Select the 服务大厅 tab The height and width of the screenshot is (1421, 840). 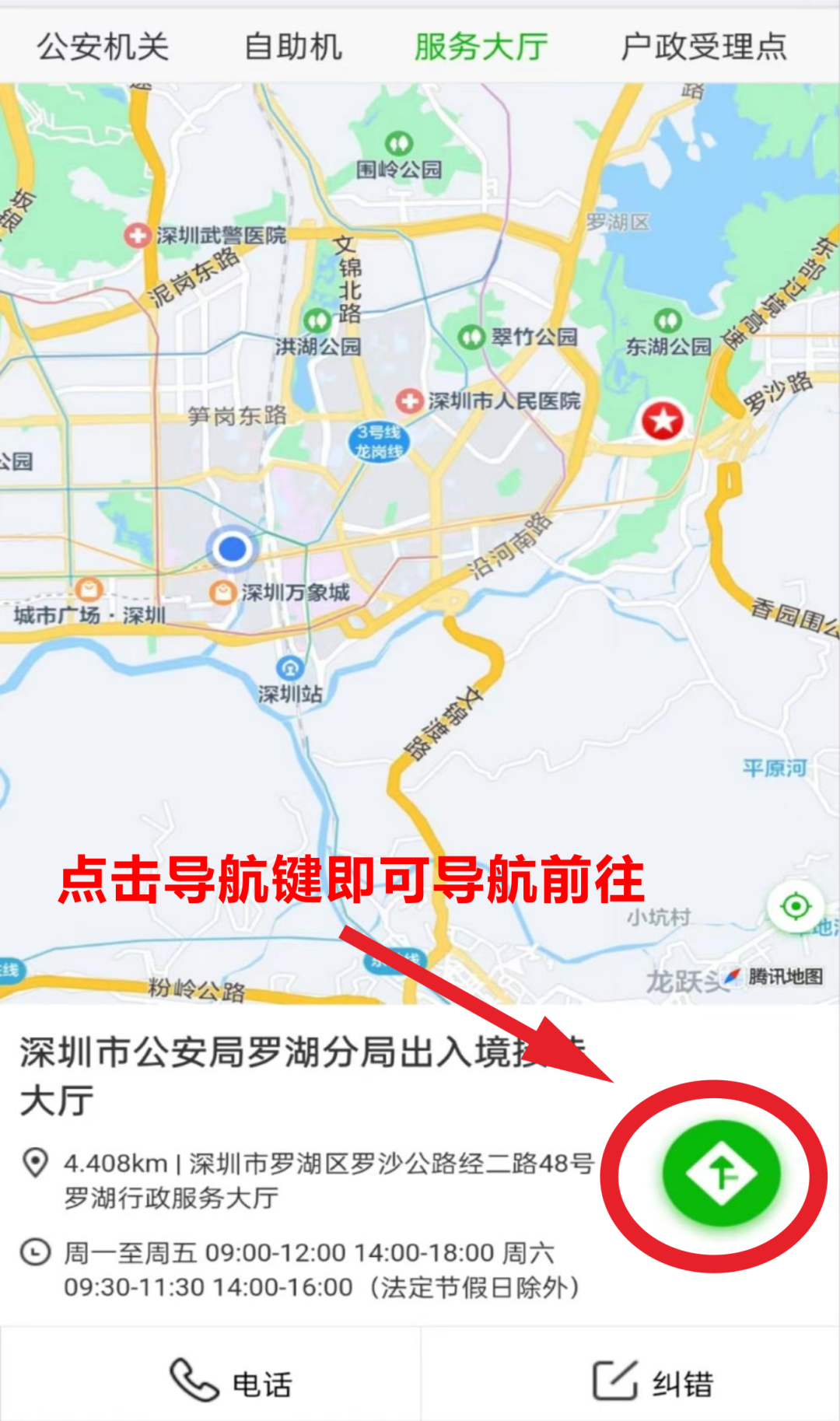click(481, 47)
